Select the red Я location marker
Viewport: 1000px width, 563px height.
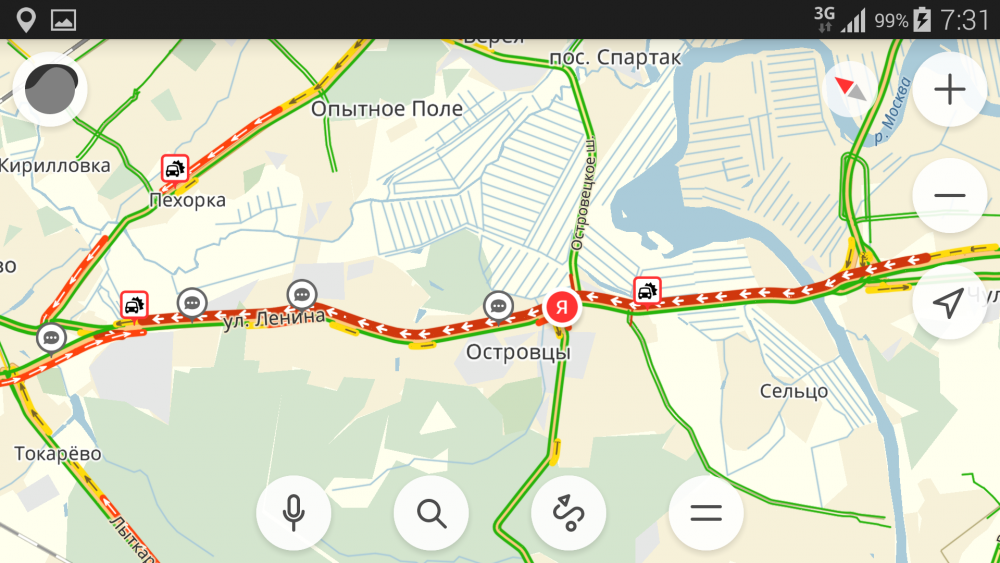coord(563,308)
